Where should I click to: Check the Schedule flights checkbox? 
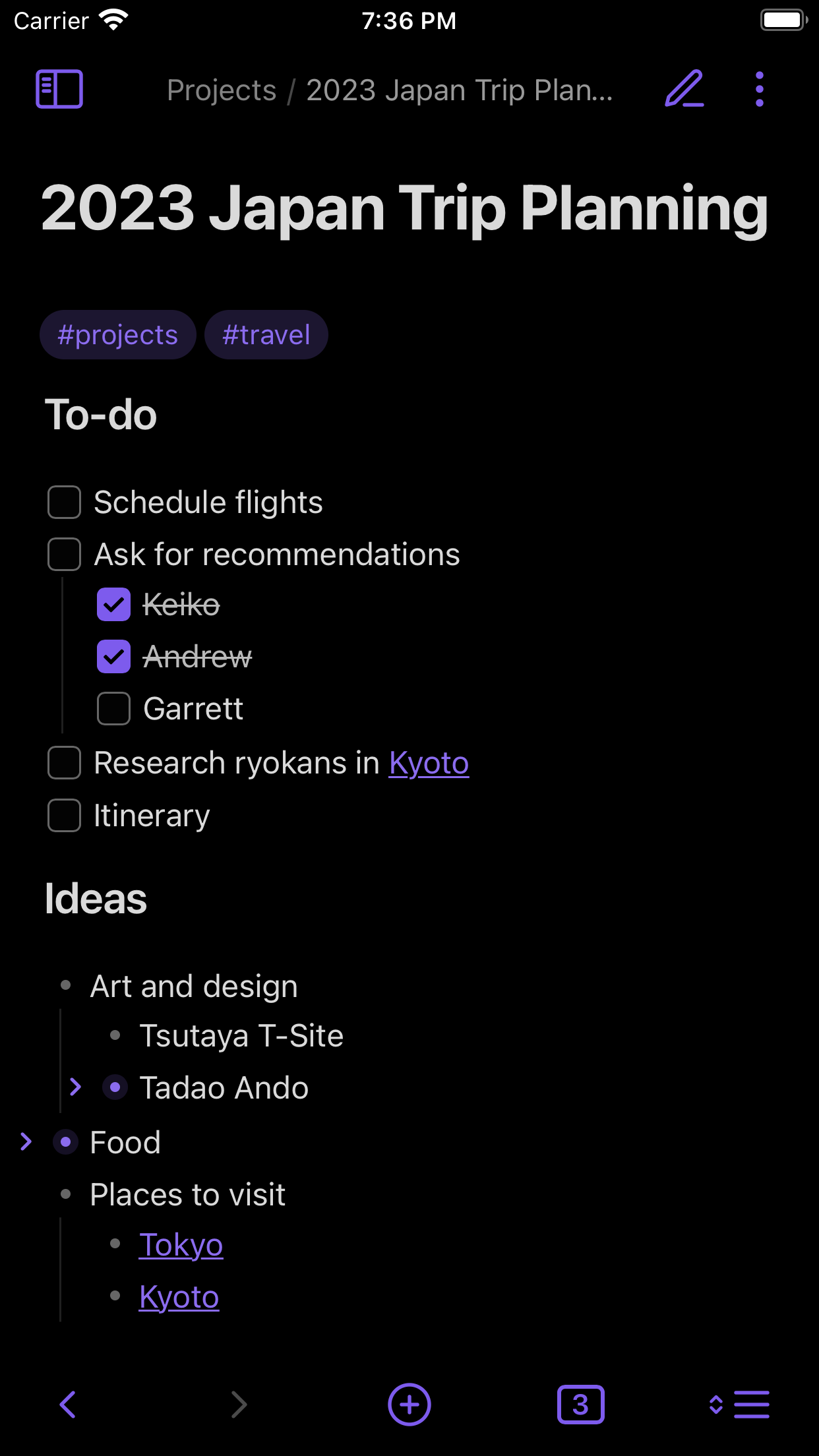click(x=63, y=502)
